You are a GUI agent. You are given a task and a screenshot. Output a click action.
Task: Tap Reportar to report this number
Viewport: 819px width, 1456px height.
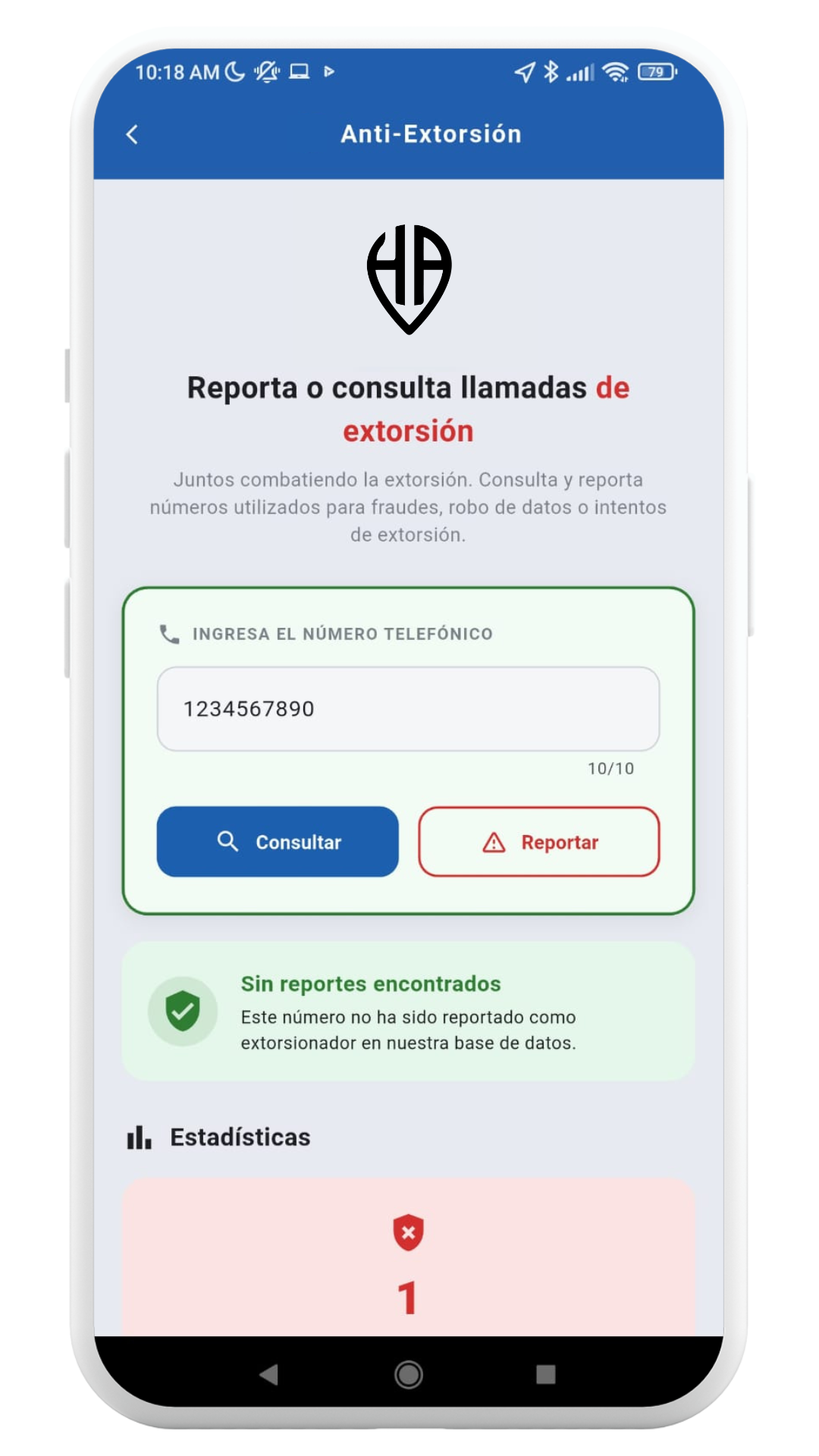[x=539, y=842]
